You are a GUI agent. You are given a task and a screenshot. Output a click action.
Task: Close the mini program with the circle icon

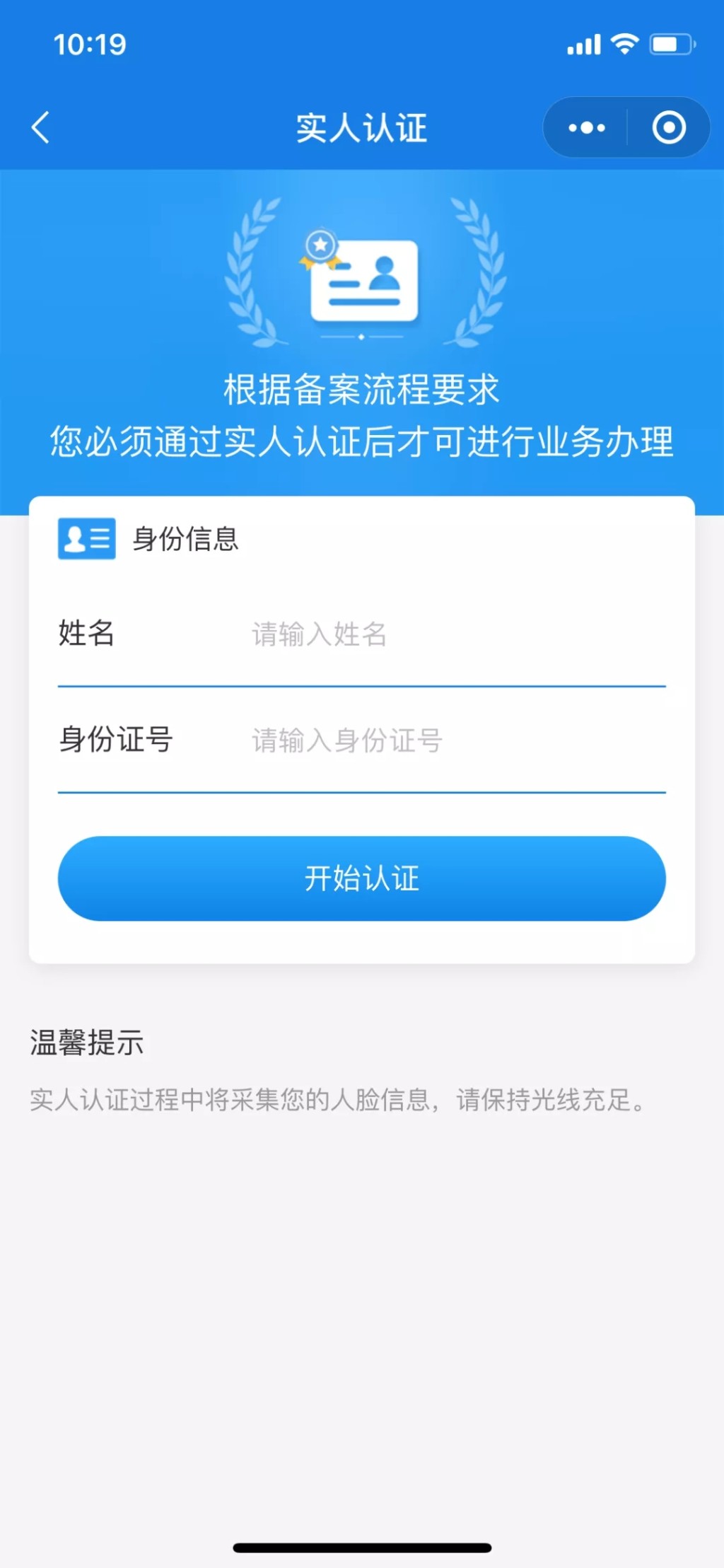coord(669,128)
